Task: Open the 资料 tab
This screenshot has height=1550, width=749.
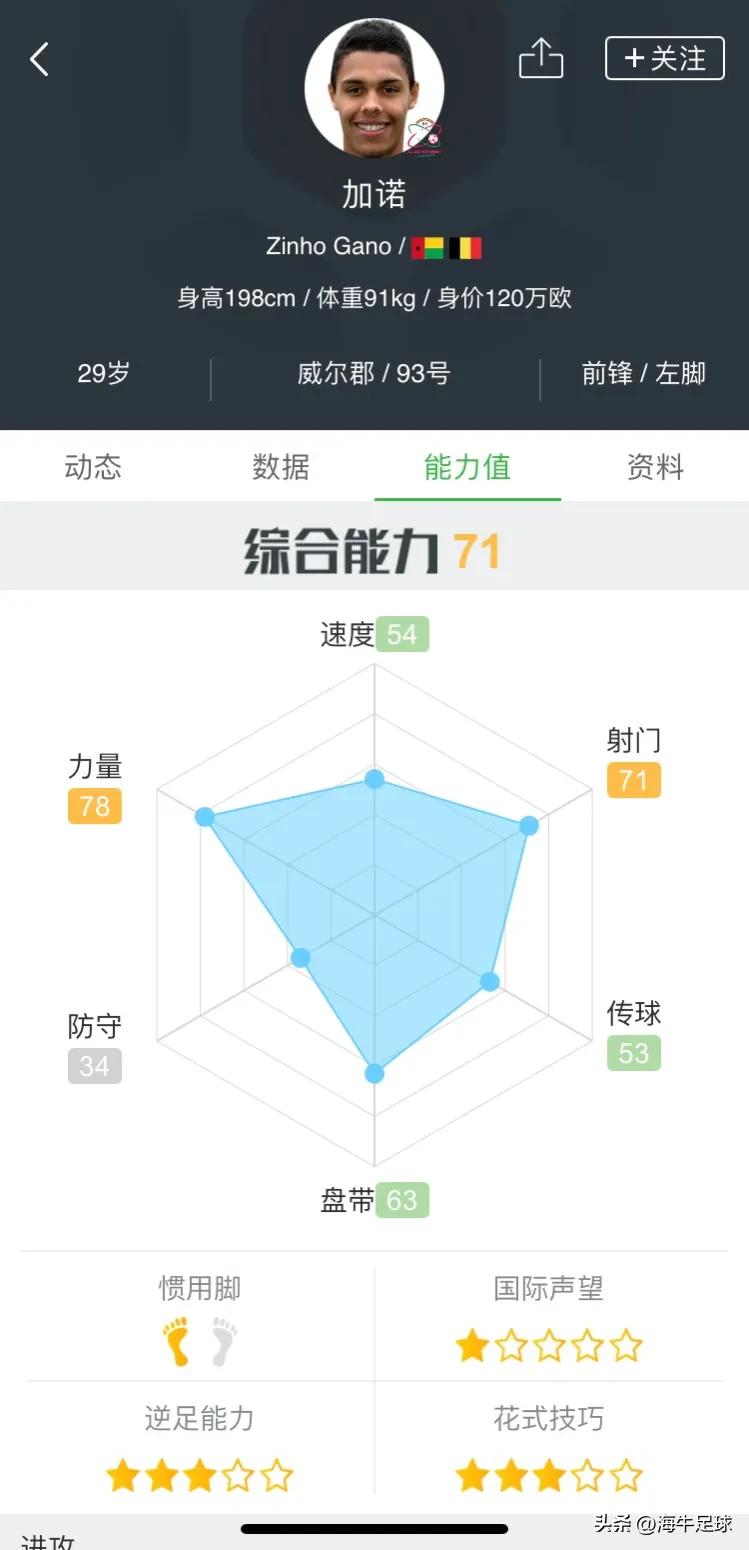Action: pos(655,467)
